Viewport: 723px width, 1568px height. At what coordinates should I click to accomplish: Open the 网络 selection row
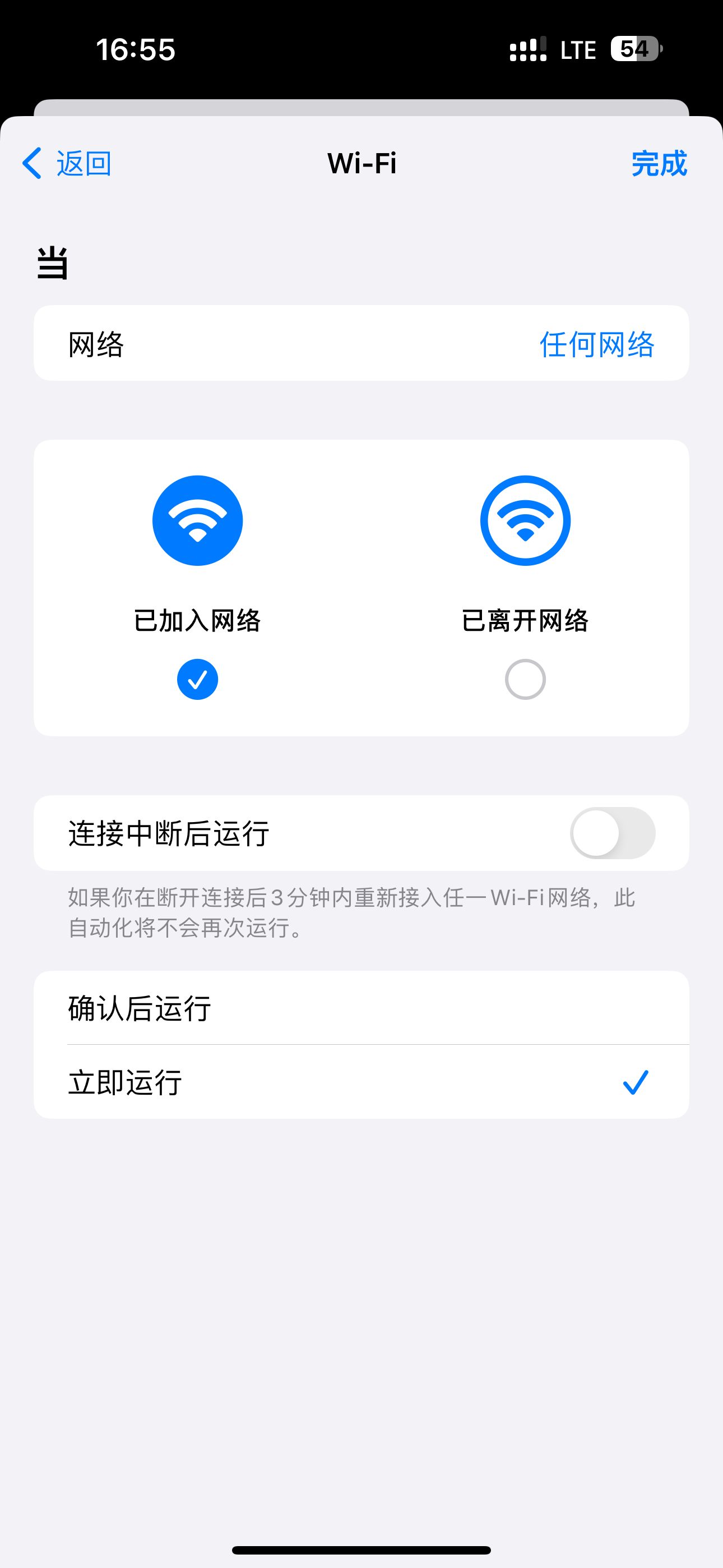click(x=361, y=344)
